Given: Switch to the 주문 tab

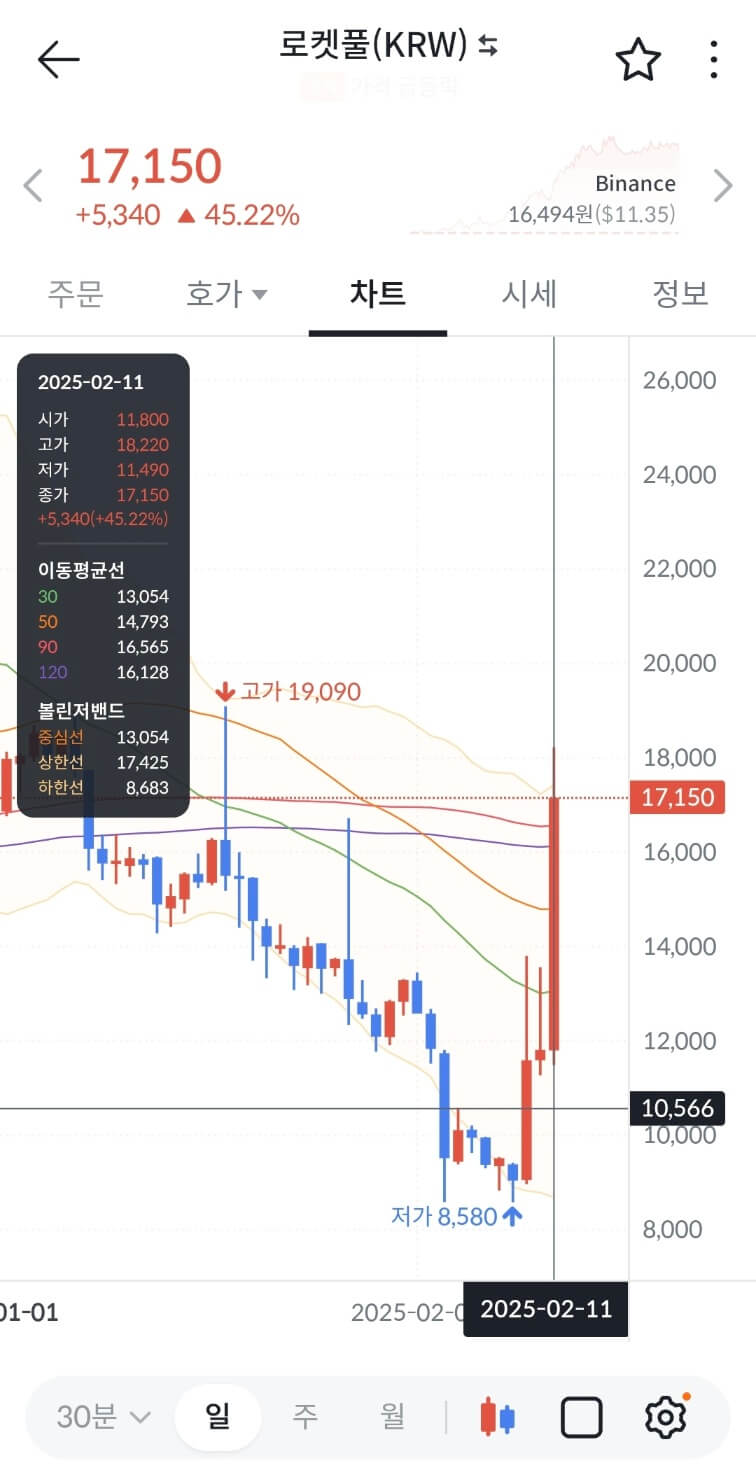Looking at the screenshot, I should point(75,293).
